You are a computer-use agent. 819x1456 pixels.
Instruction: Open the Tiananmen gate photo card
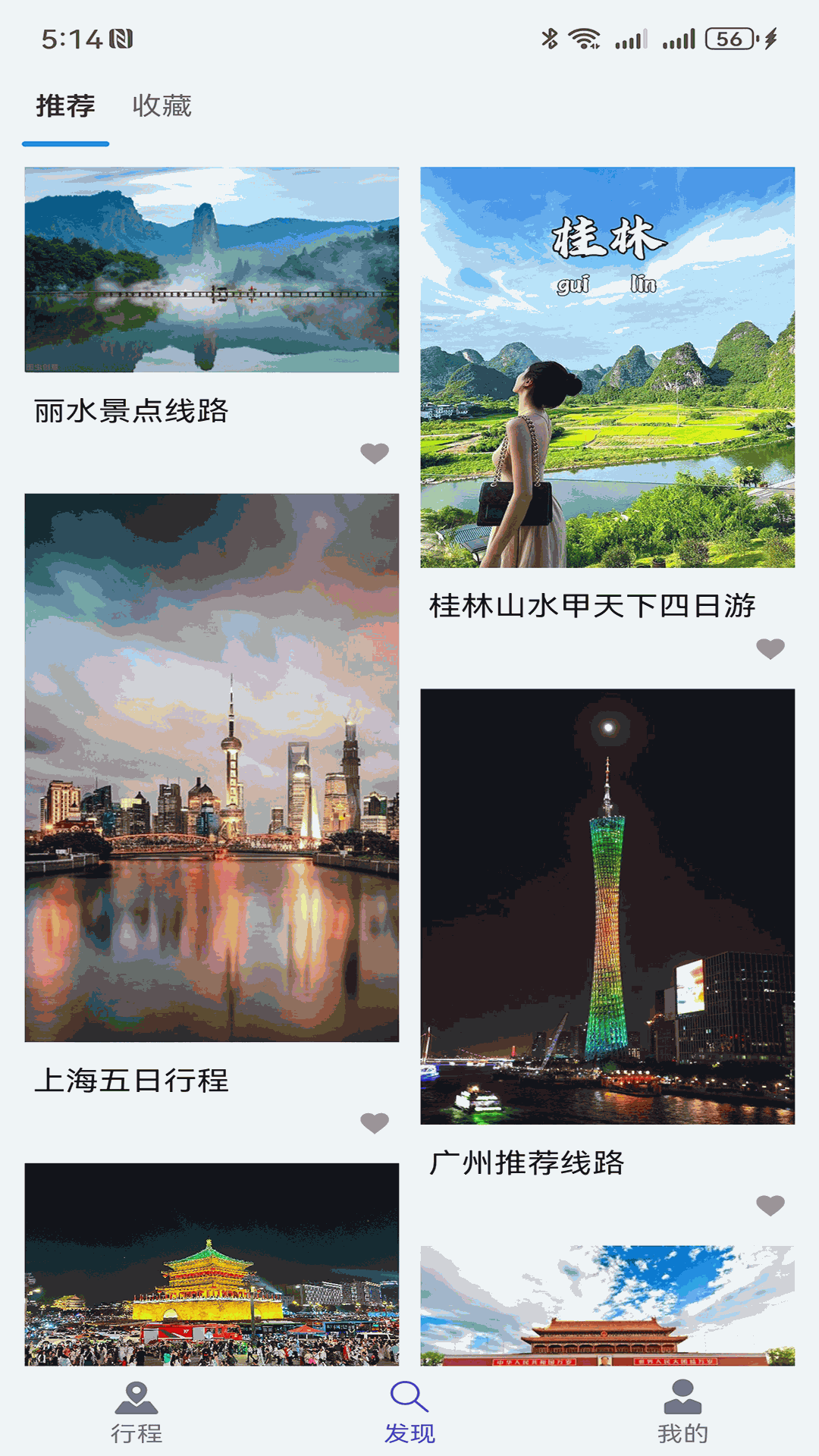(607, 1305)
